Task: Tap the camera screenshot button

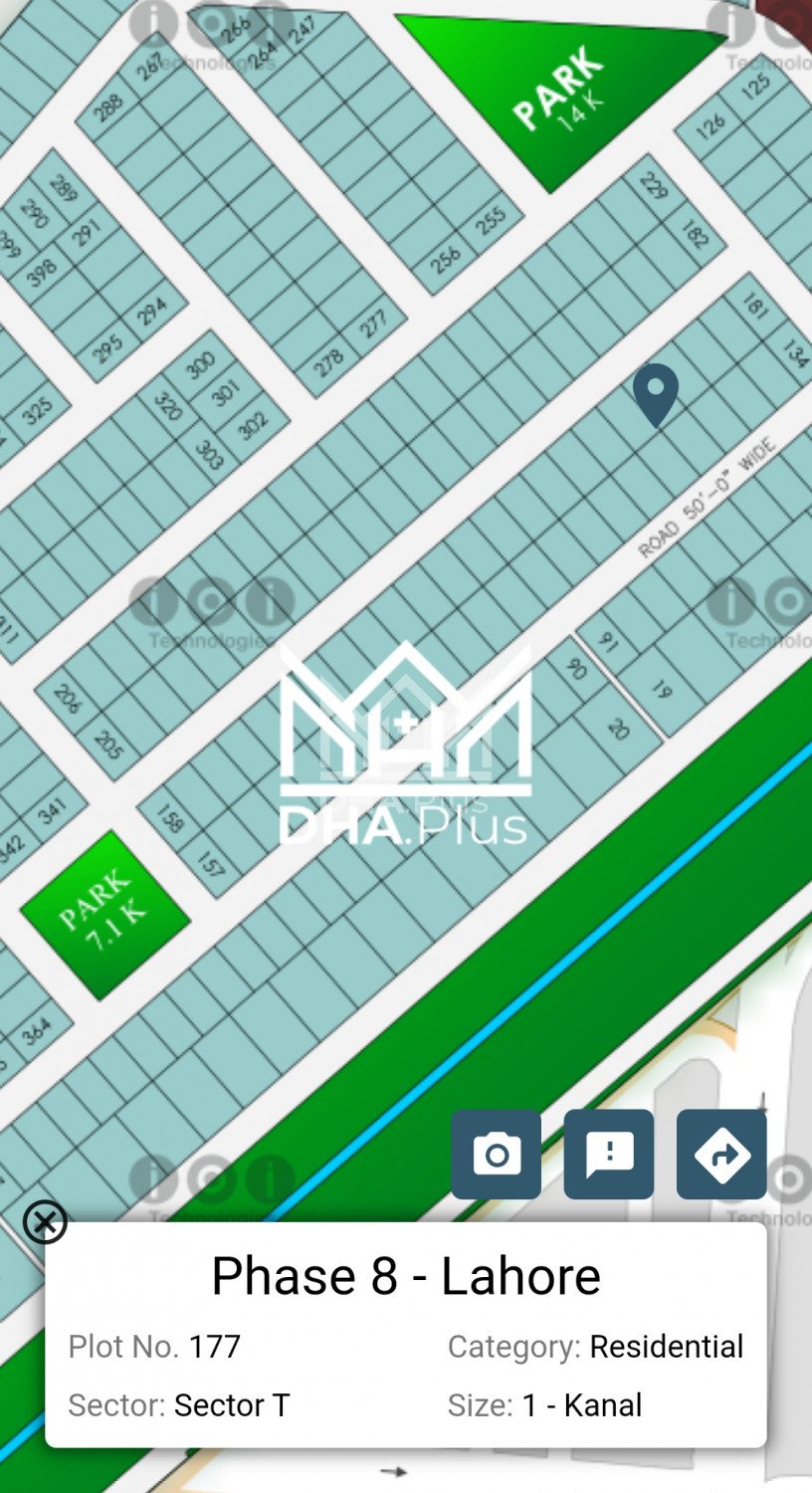Action: 496,1154
